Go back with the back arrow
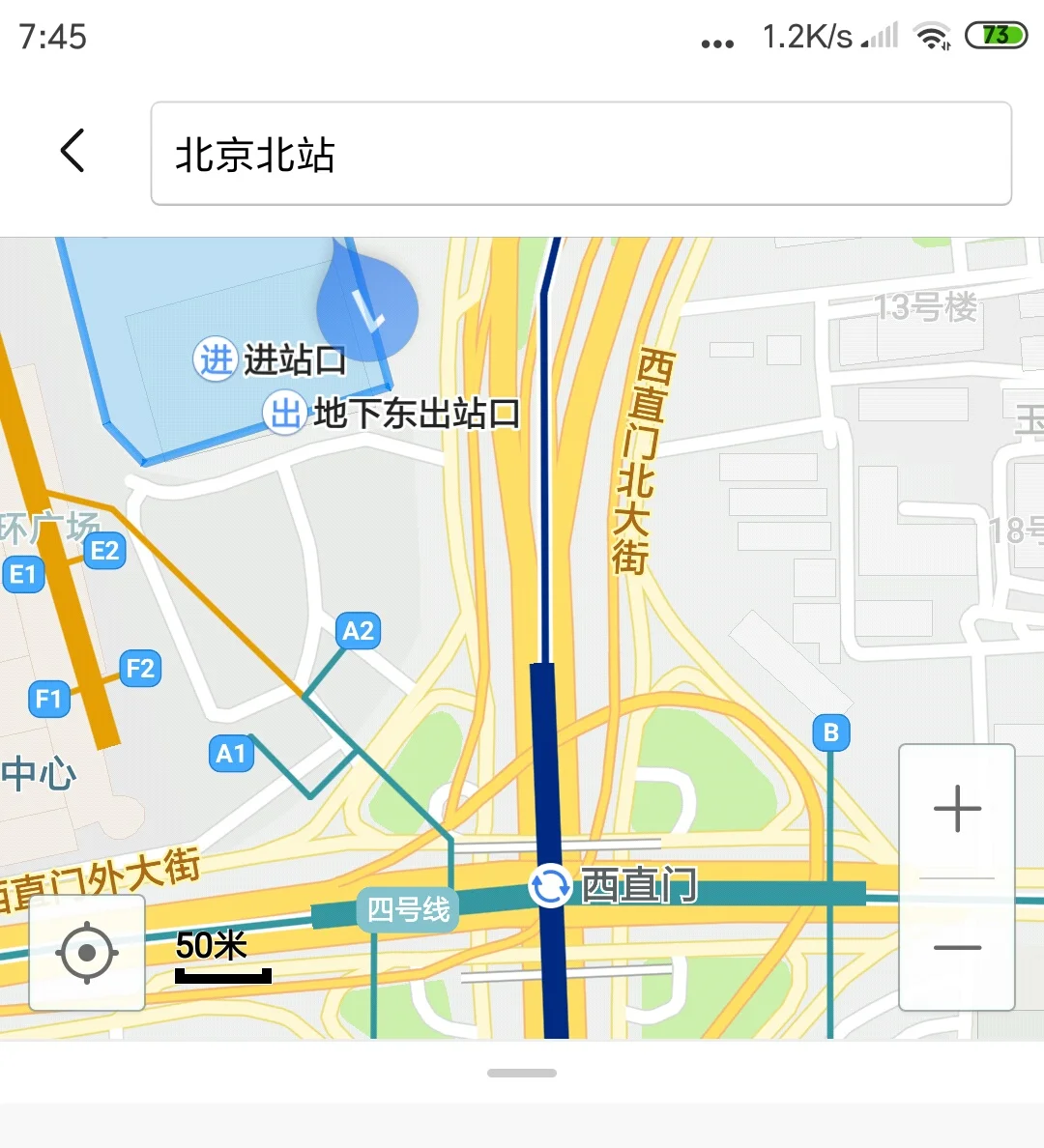The width and height of the screenshot is (1044, 1148). (73, 151)
